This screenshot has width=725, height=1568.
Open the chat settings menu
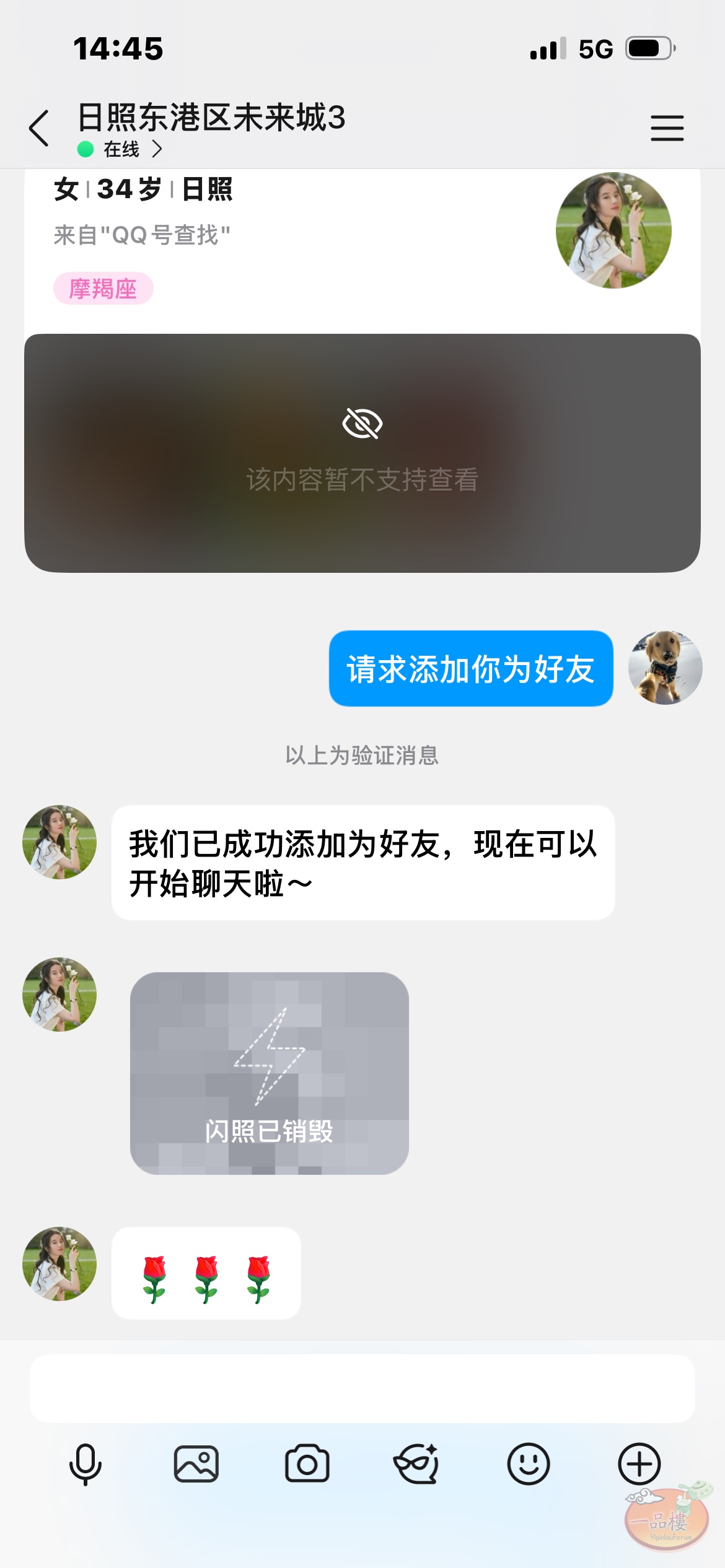point(667,128)
